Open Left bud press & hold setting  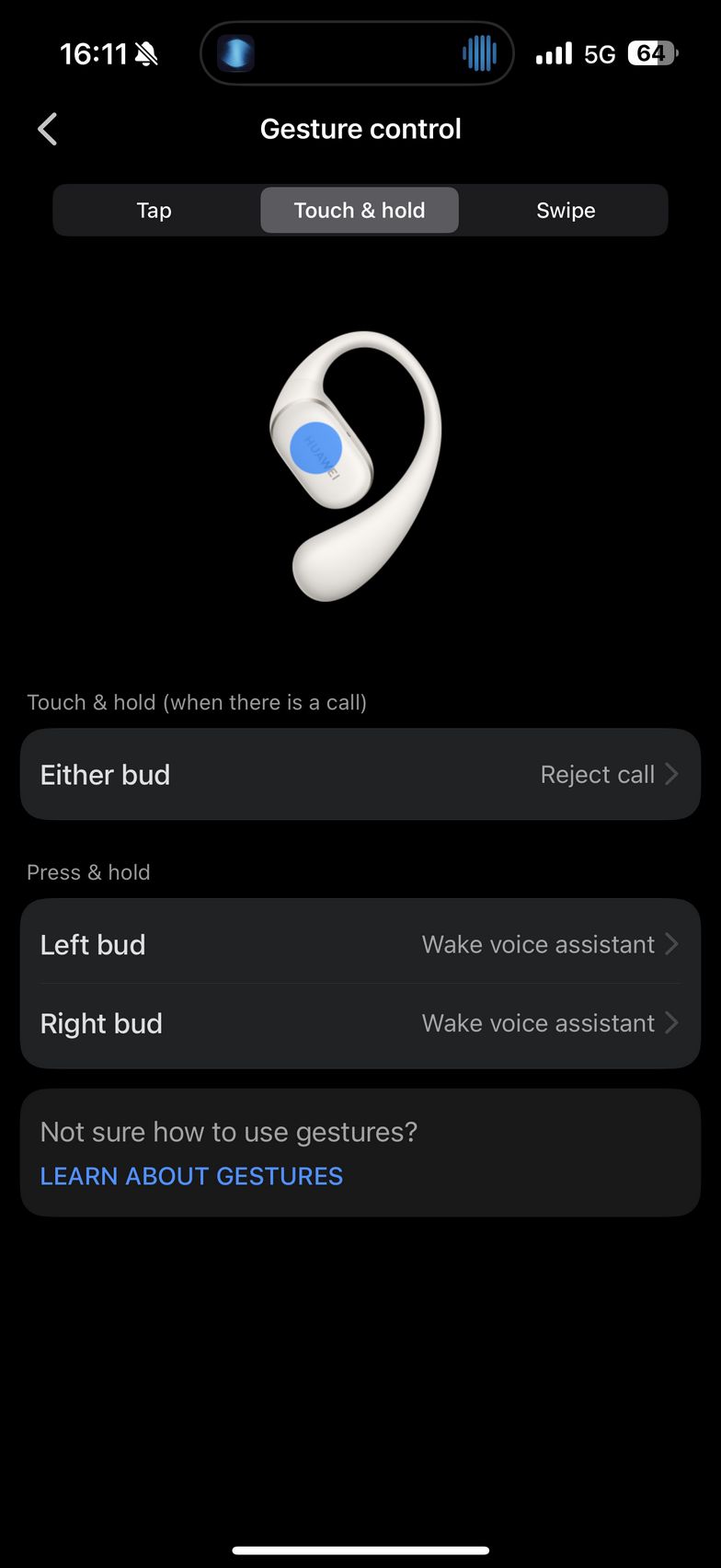pyautogui.click(x=360, y=944)
